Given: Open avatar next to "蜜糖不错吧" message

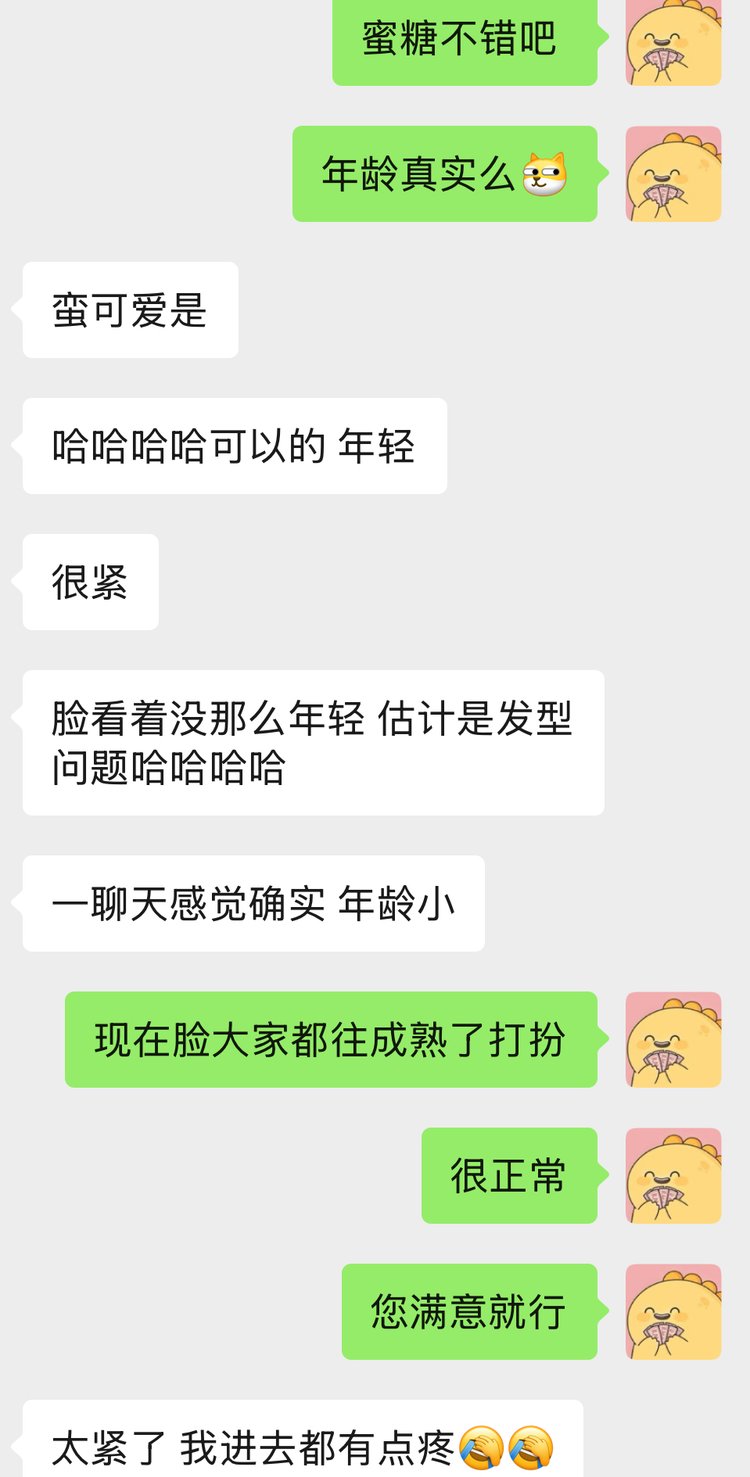Looking at the screenshot, I should pyautogui.click(x=673, y=42).
